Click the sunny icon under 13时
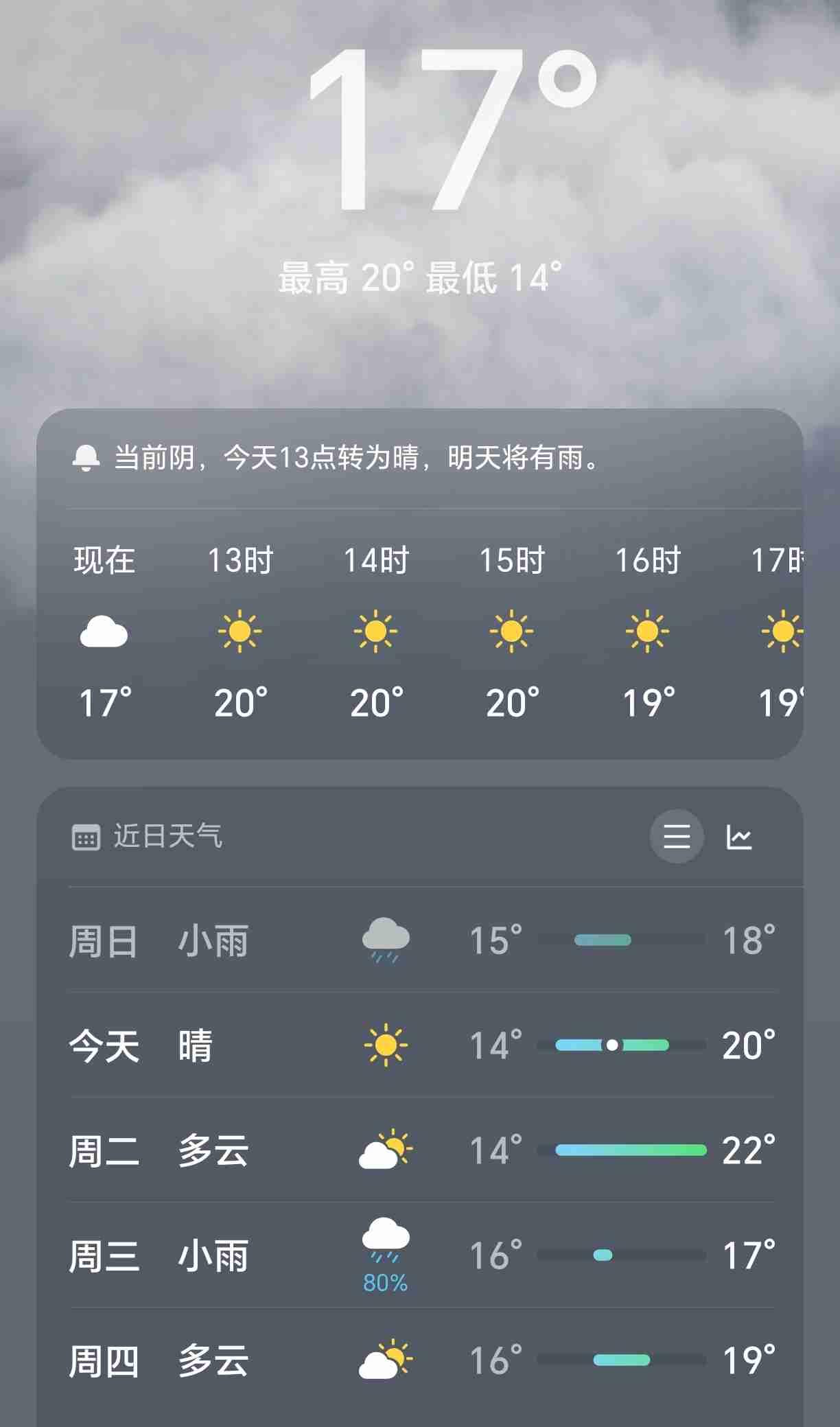840x1427 pixels. [240, 633]
